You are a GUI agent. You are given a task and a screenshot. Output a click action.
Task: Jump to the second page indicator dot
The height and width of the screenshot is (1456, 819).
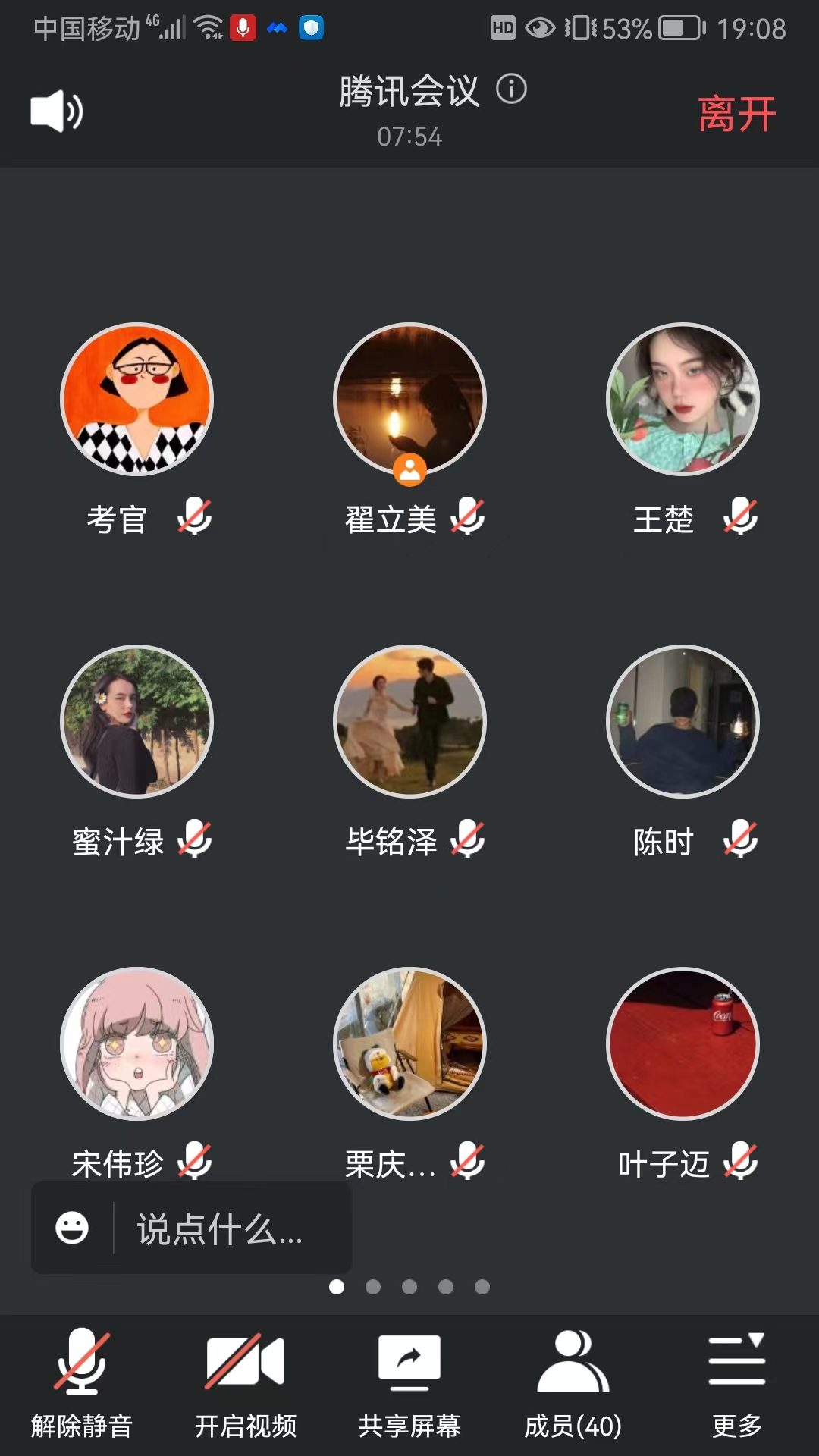[x=373, y=1287]
